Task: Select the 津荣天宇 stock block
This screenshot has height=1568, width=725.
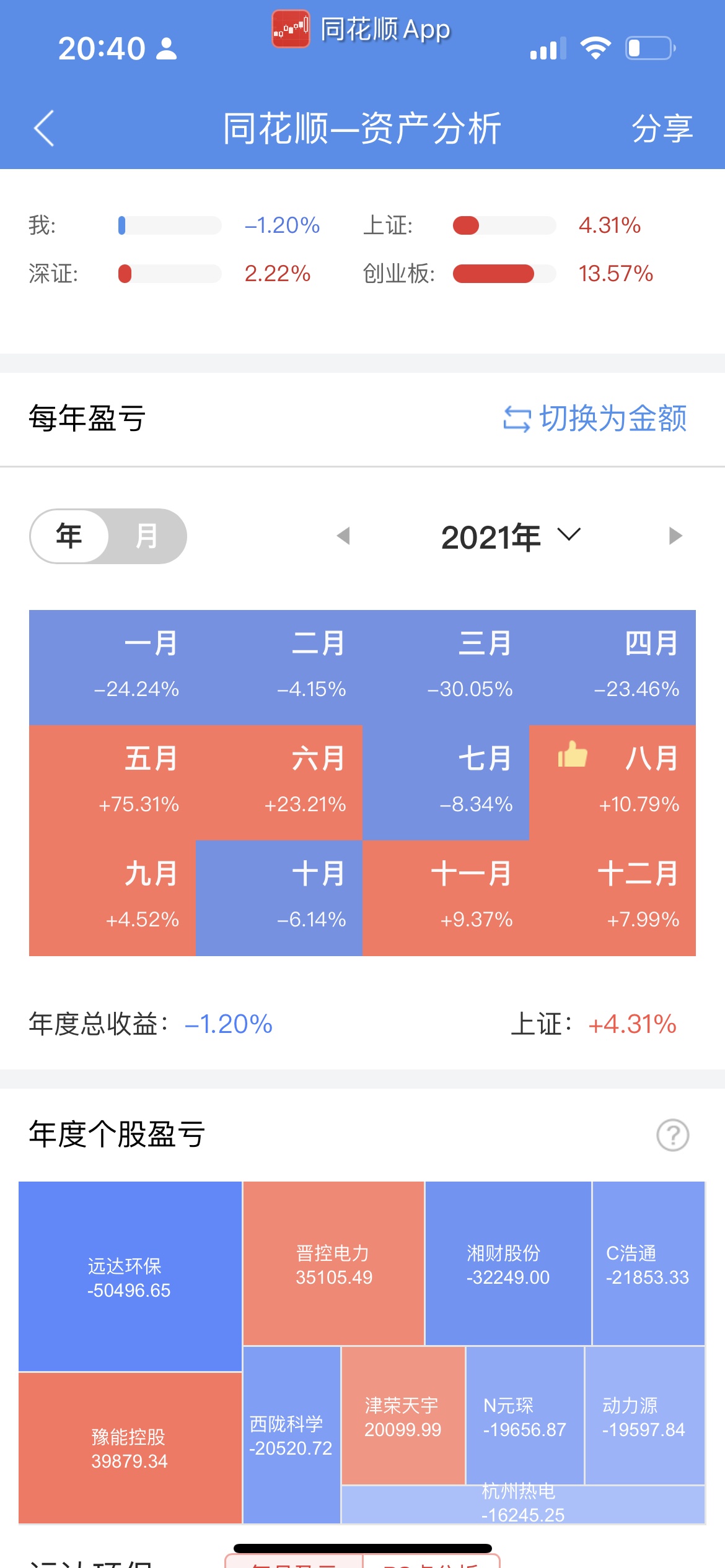Action: pyautogui.click(x=403, y=1416)
